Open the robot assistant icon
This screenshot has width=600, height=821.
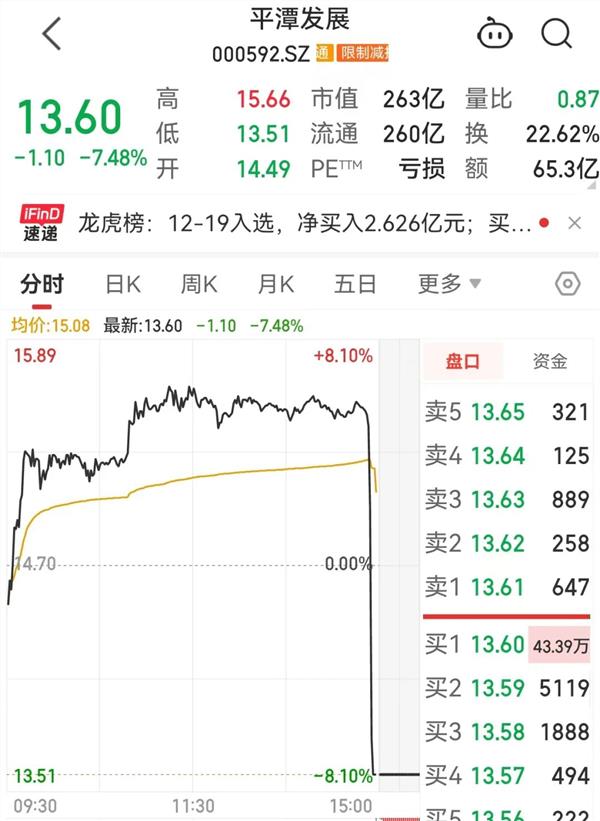click(x=494, y=34)
